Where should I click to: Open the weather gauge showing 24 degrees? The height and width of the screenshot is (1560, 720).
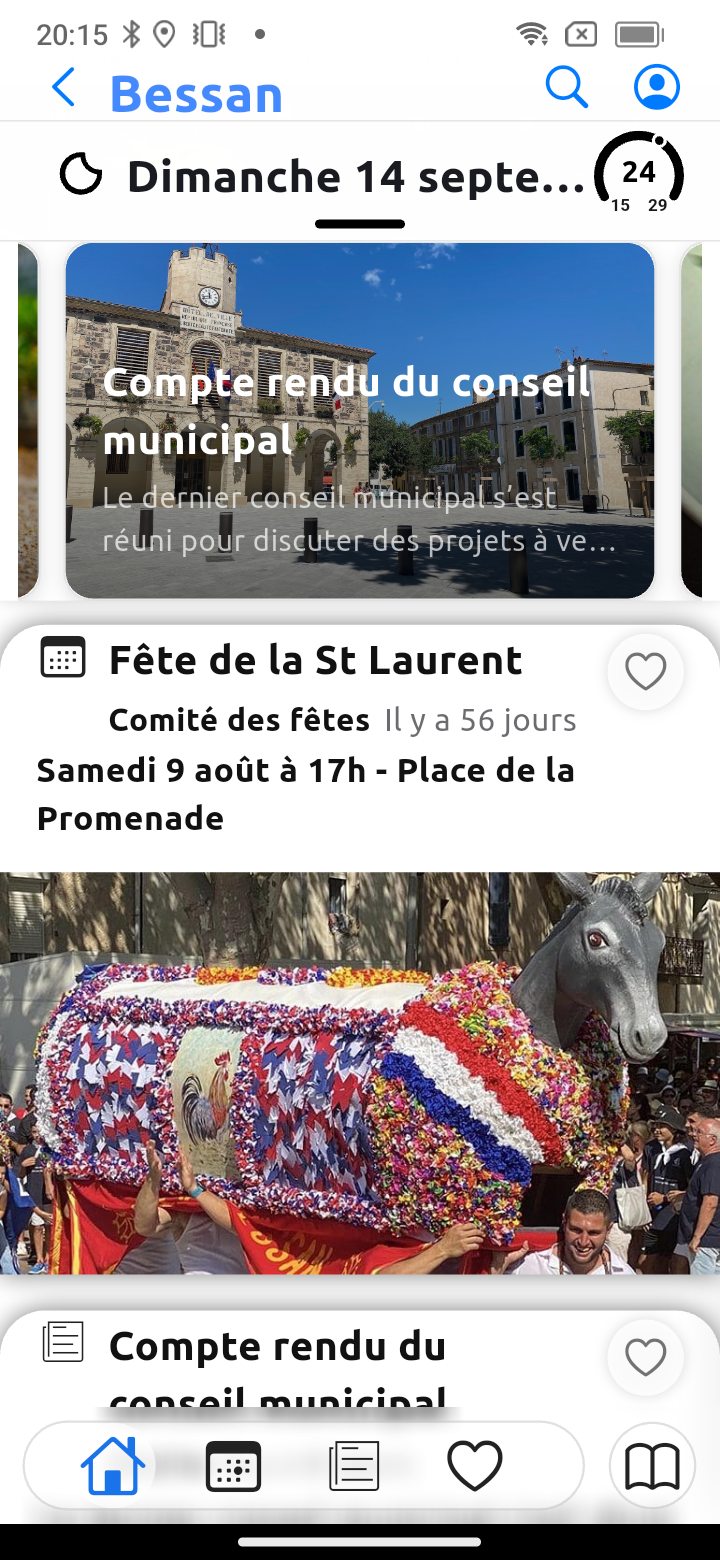pos(639,177)
